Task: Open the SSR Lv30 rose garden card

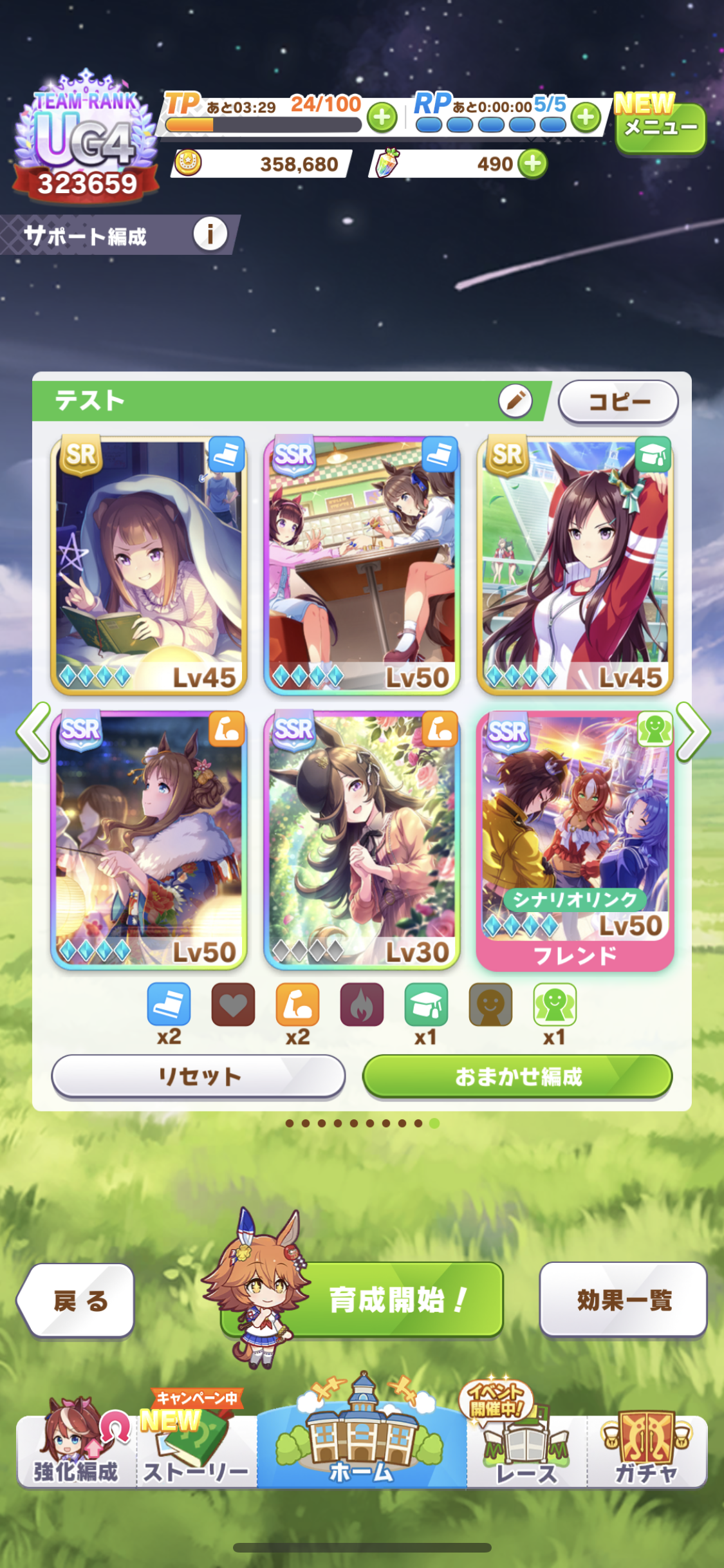Action: (362, 840)
